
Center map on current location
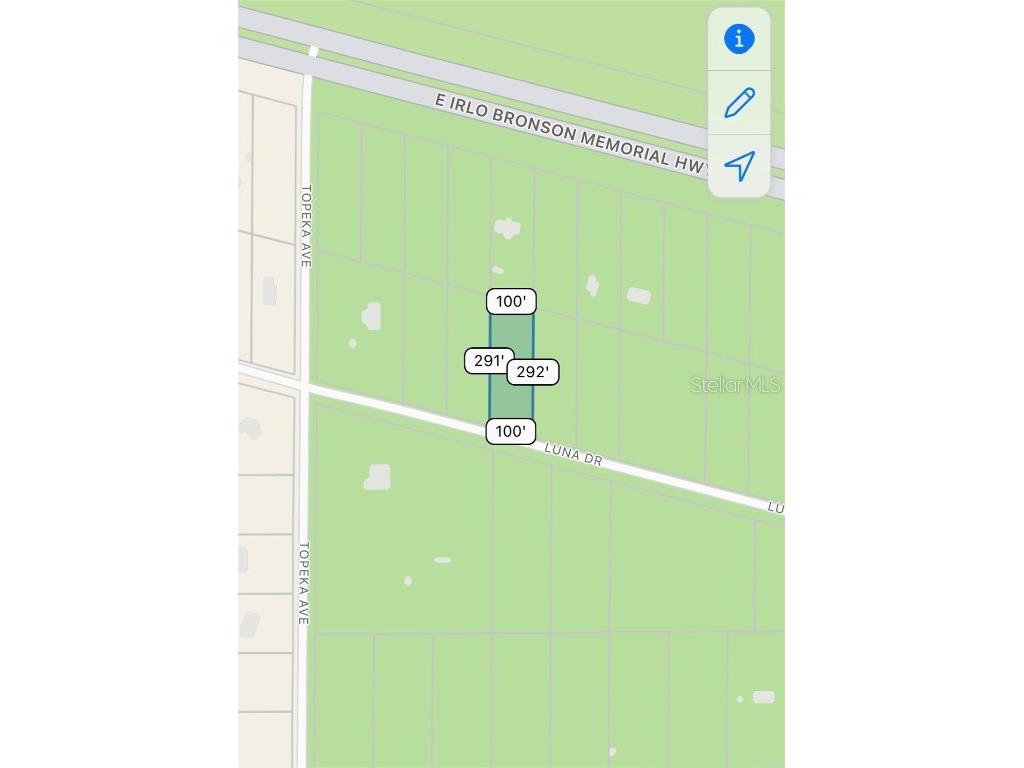pyautogui.click(x=739, y=166)
